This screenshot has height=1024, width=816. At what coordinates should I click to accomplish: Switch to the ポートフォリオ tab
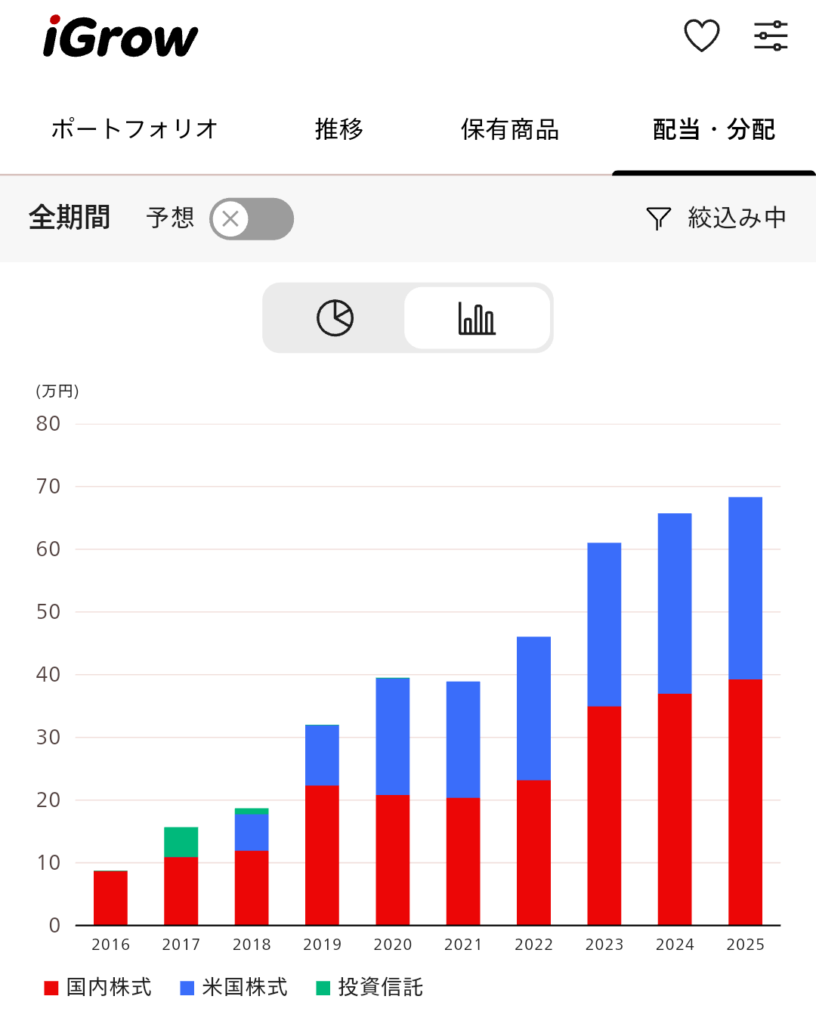coord(134,129)
